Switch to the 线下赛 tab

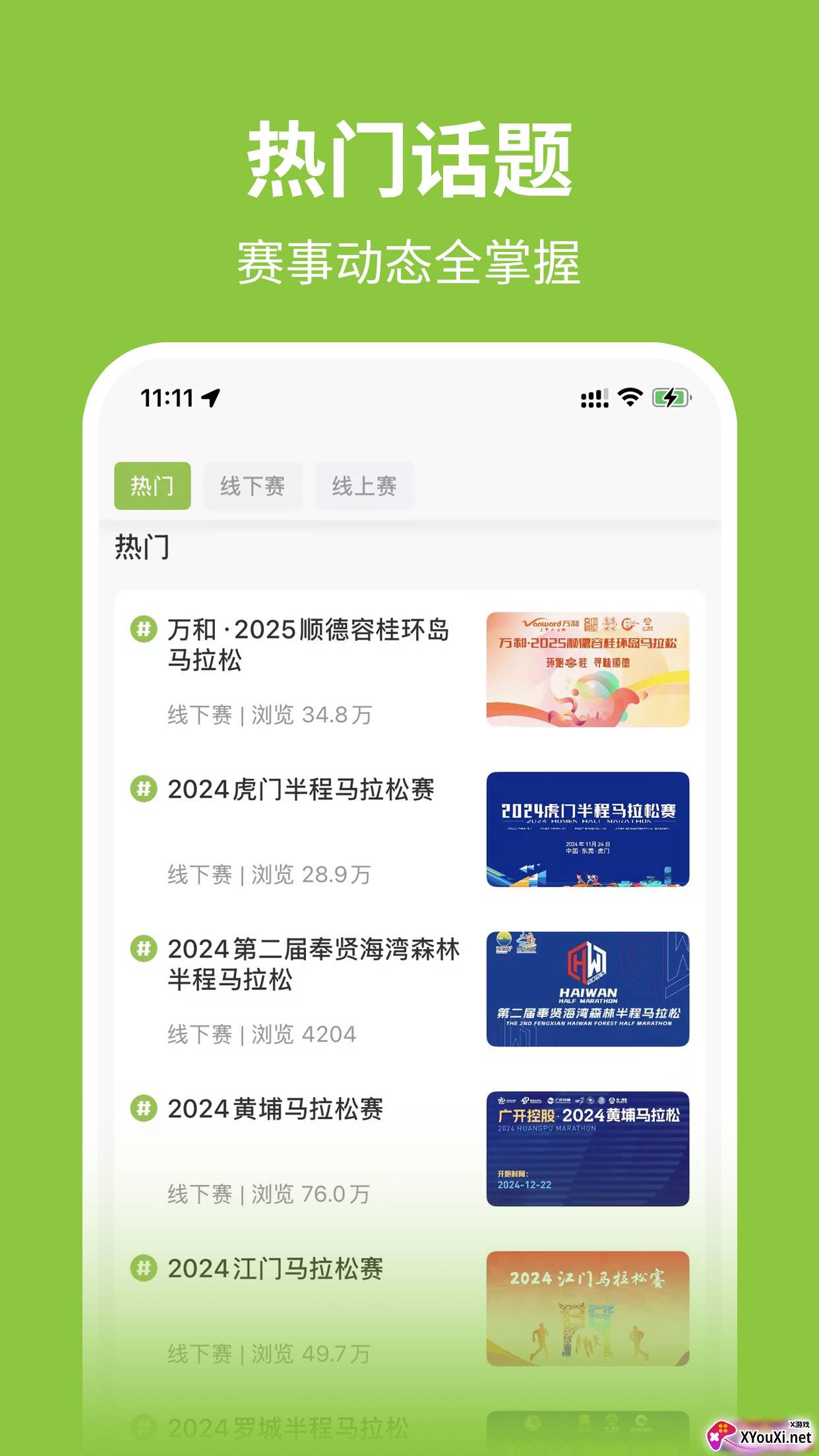(253, 486)
